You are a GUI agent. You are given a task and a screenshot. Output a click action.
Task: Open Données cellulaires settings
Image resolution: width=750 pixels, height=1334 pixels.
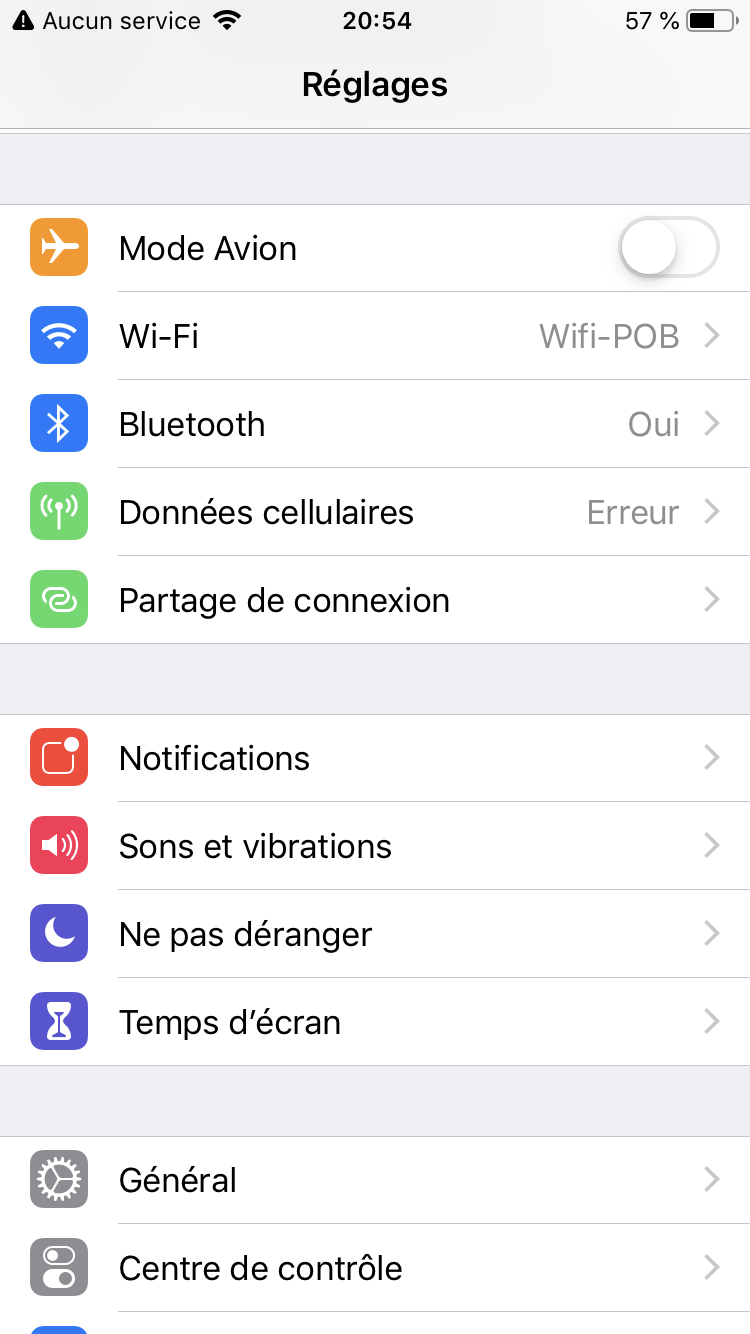pos(375,512)
